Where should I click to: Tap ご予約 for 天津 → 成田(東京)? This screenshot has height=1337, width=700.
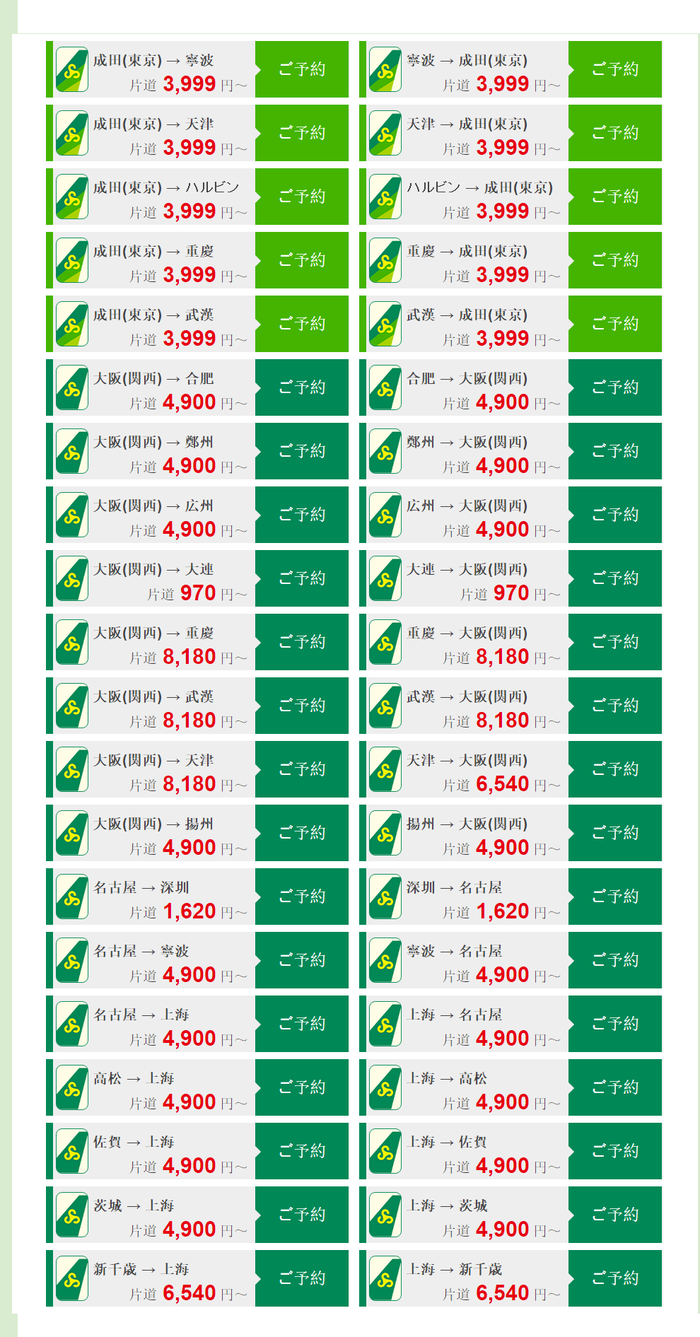pyautogui.click(x=614, y=133)
